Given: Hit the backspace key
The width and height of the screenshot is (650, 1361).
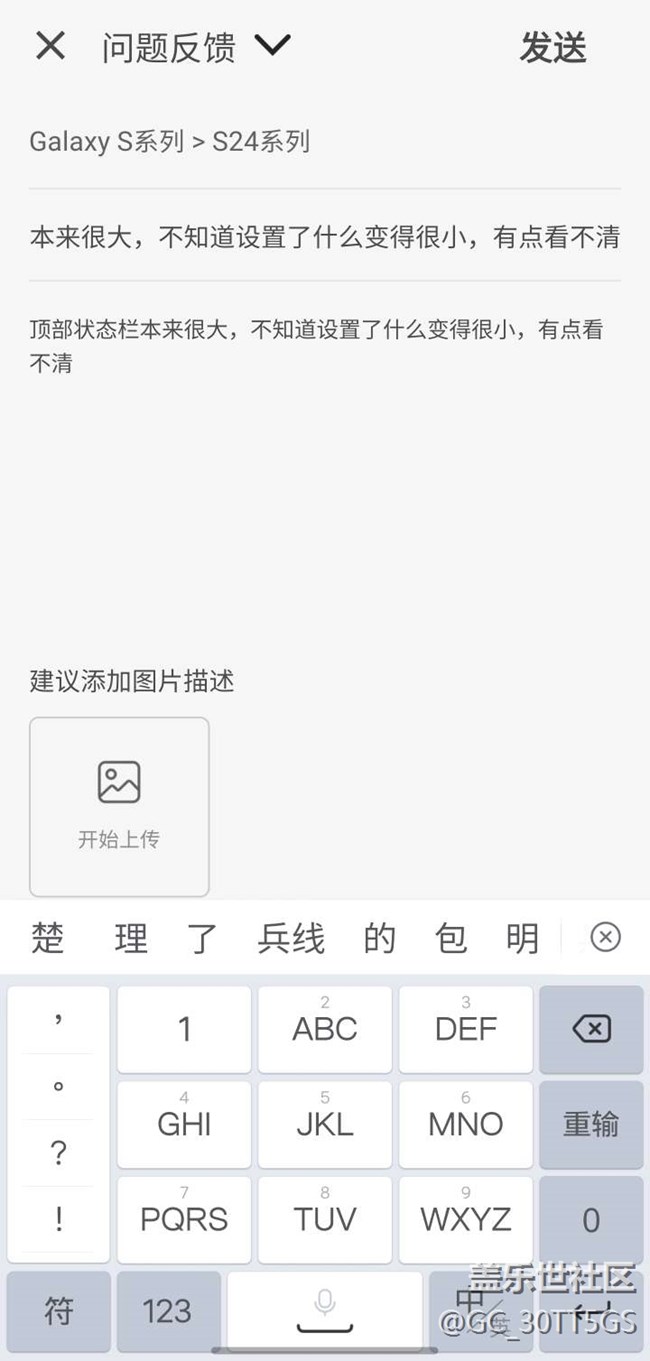Looking at the screenshot, I should (x=591, y=1029).
